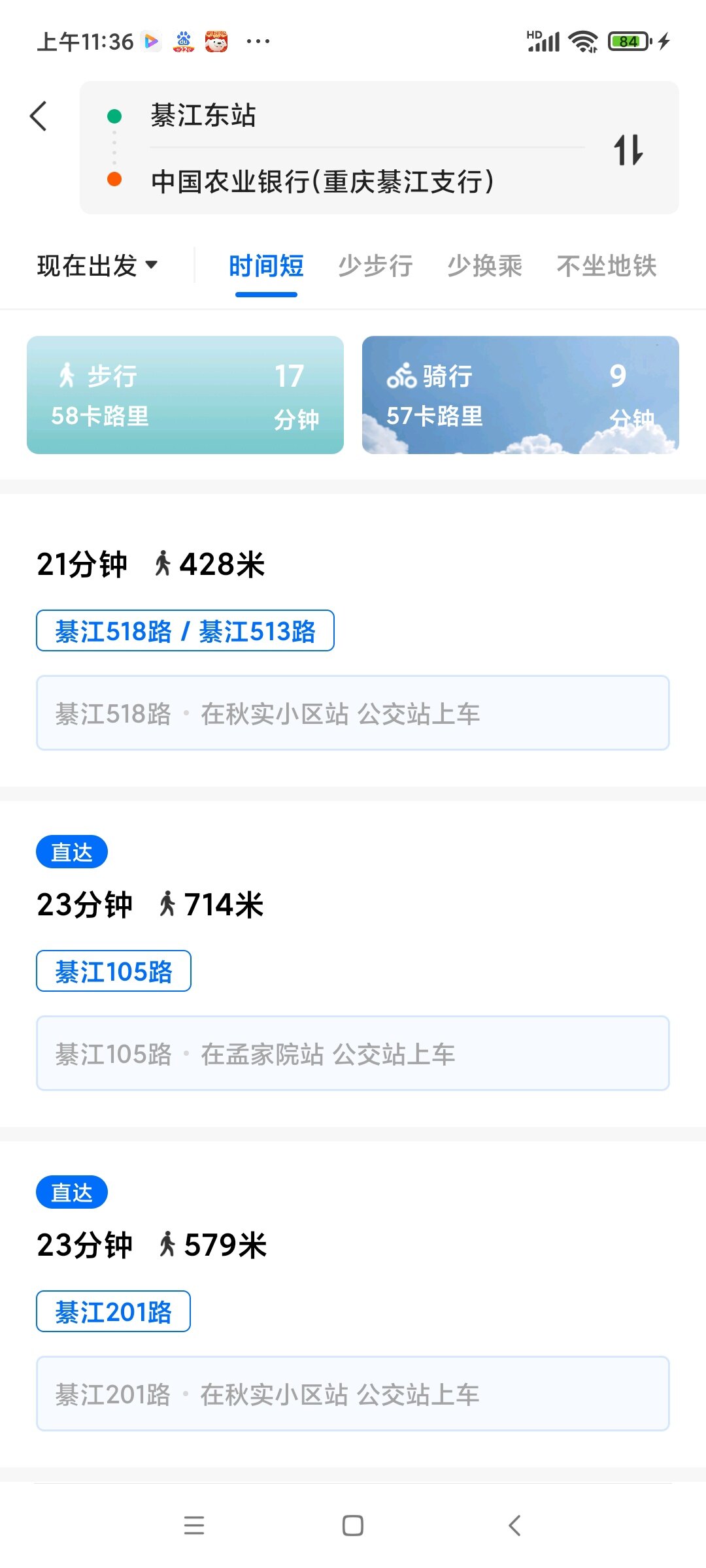Tap the system home button
Viewport: 706px width, 1568px height.
tap(353, 1526)
